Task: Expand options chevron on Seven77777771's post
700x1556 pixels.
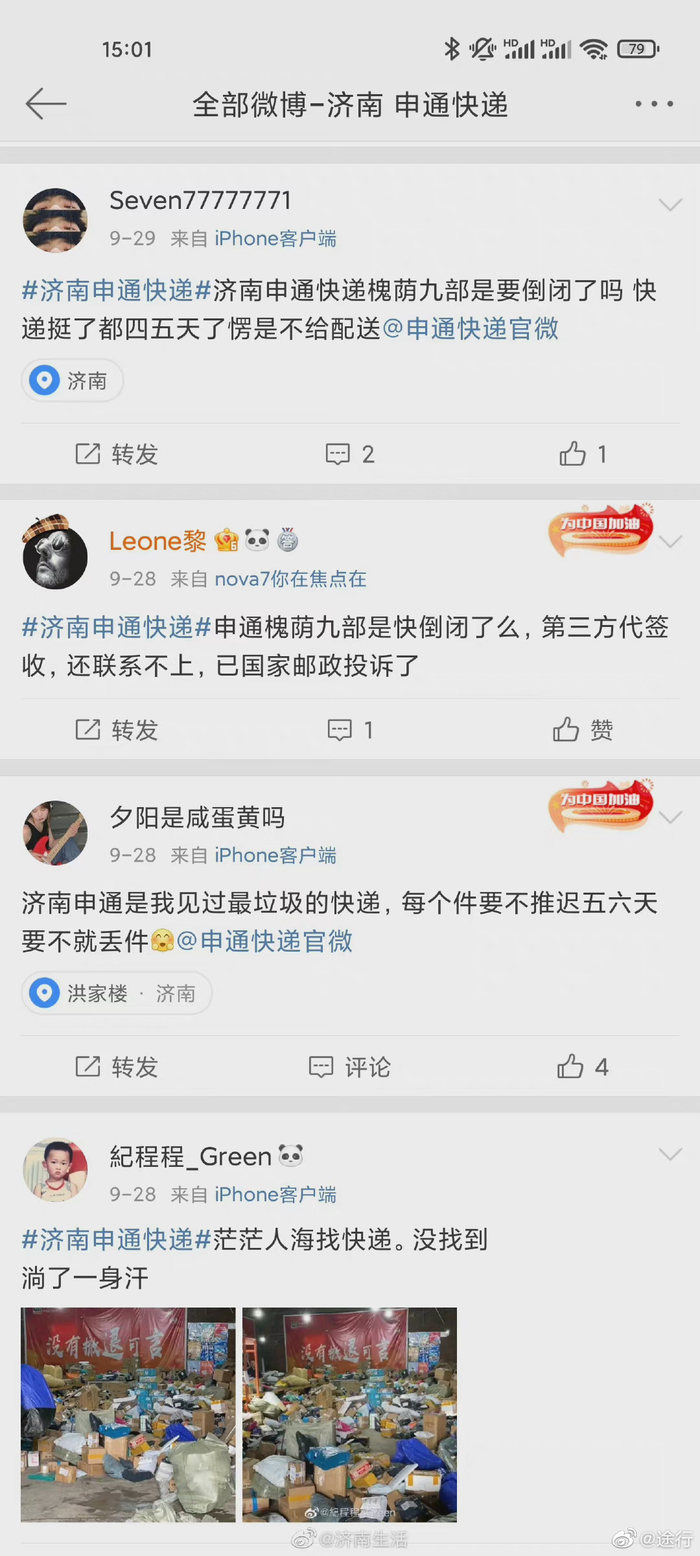Action: (x=669, y=205)
